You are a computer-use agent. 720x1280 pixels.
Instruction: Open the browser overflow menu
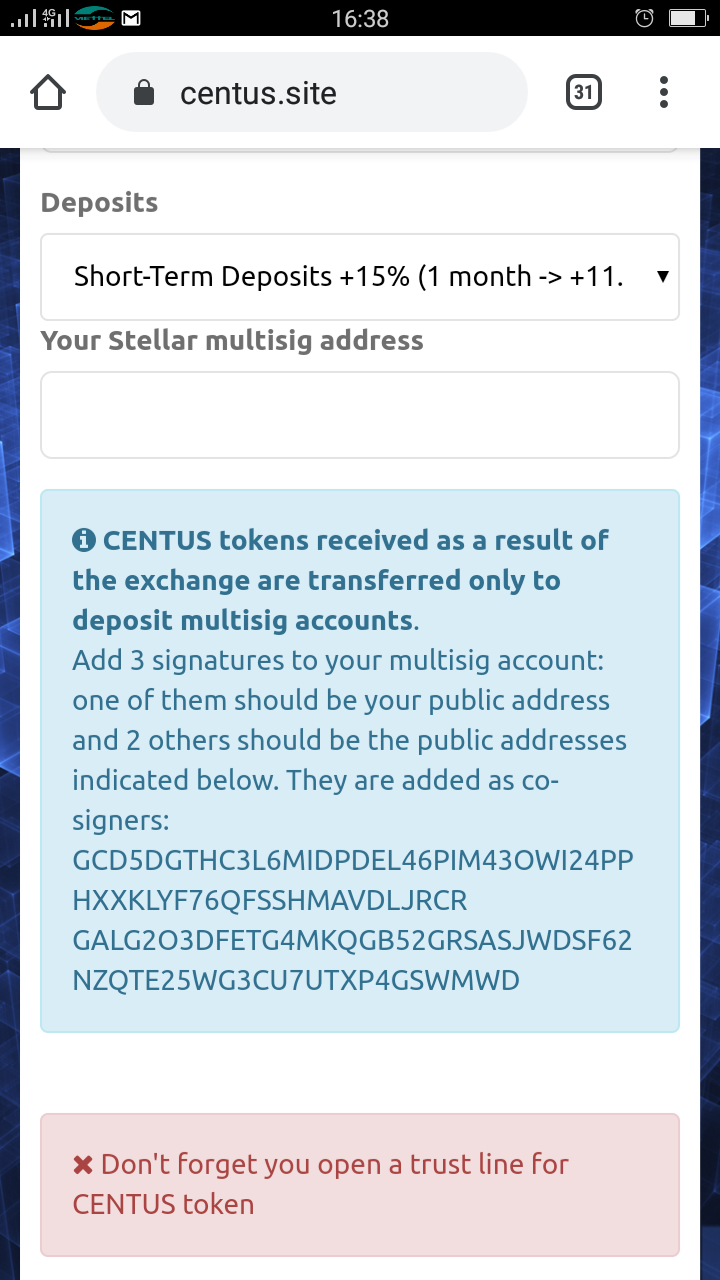663,93
